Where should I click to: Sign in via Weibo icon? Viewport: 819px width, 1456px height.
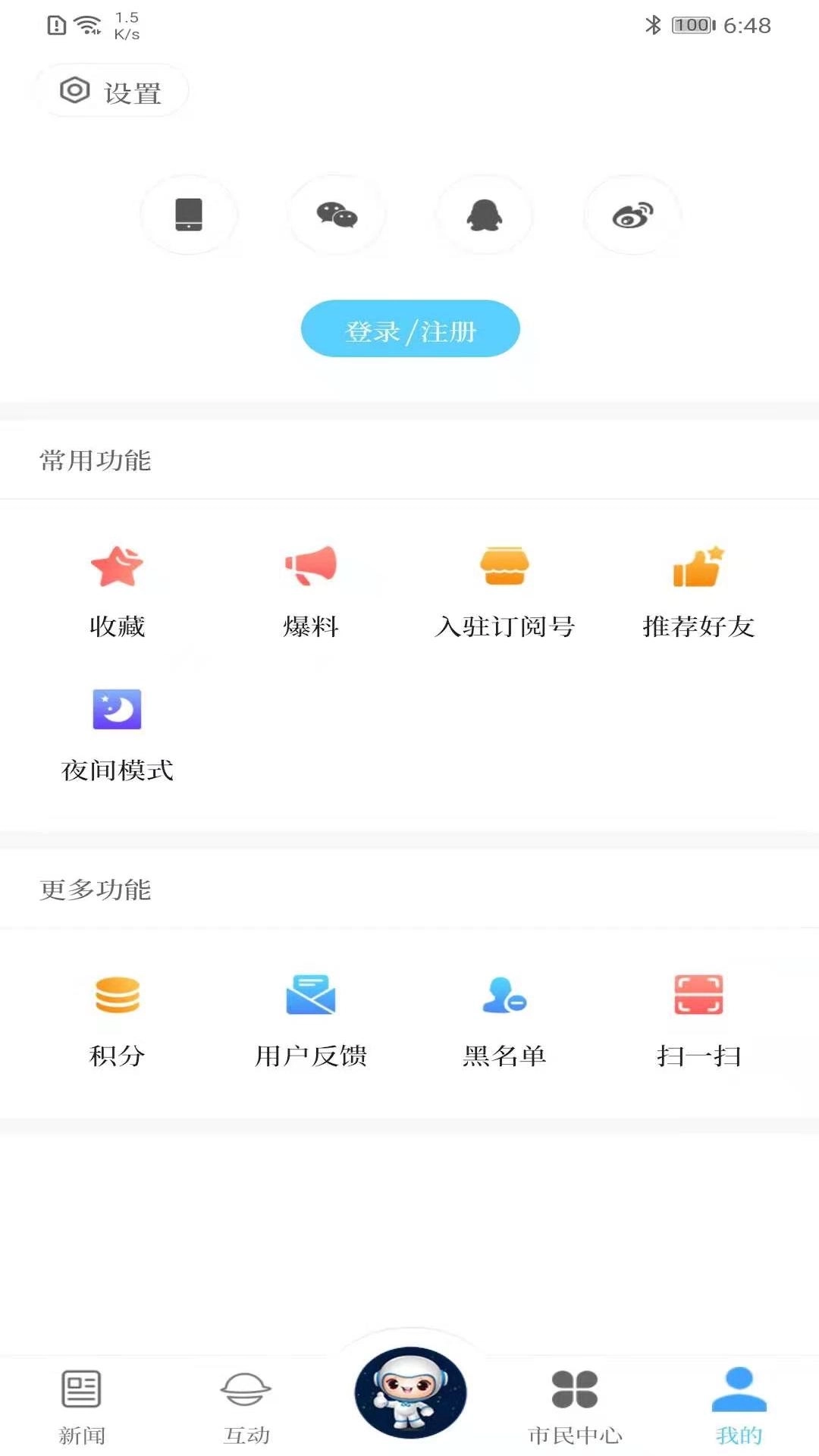click(x=632, y=215)
